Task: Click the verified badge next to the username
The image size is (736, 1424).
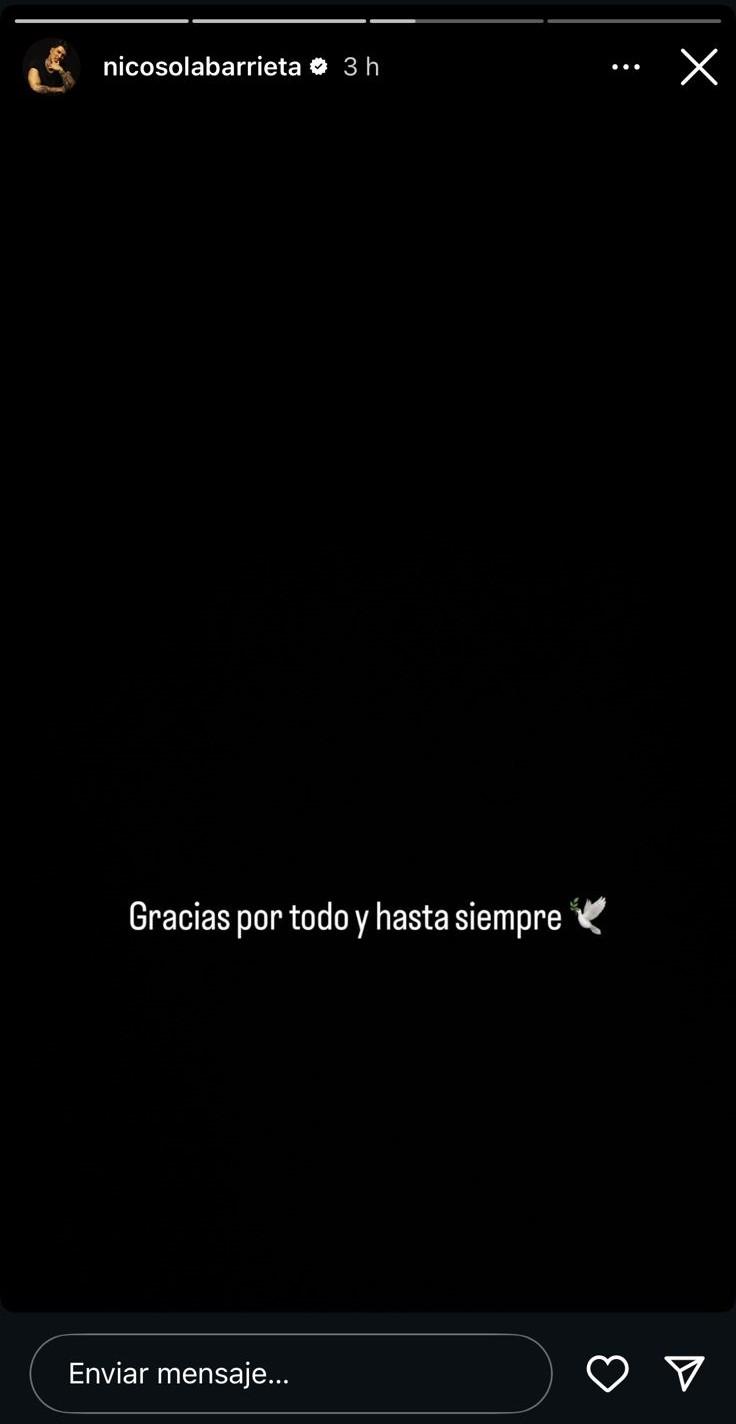Action: tap(318, 66)
